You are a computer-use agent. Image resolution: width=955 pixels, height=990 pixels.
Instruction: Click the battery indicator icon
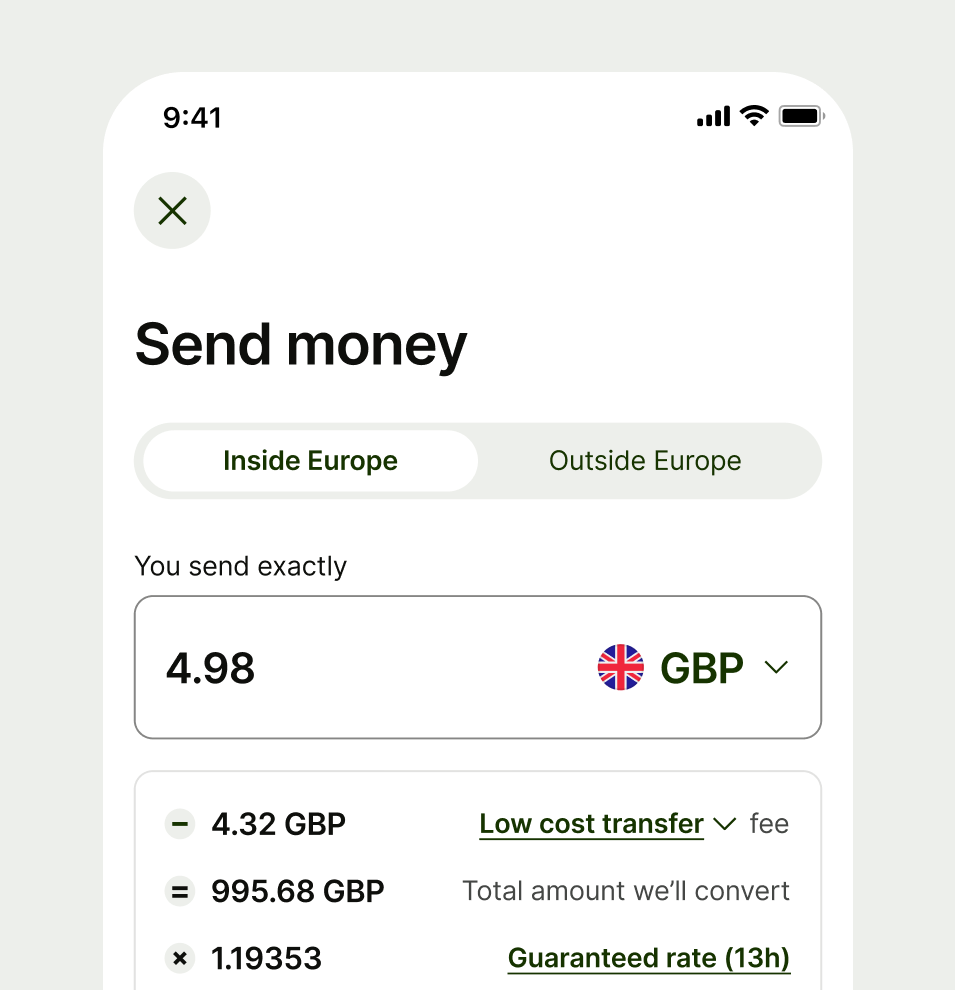pyautogui.click(x=799, y=115)
